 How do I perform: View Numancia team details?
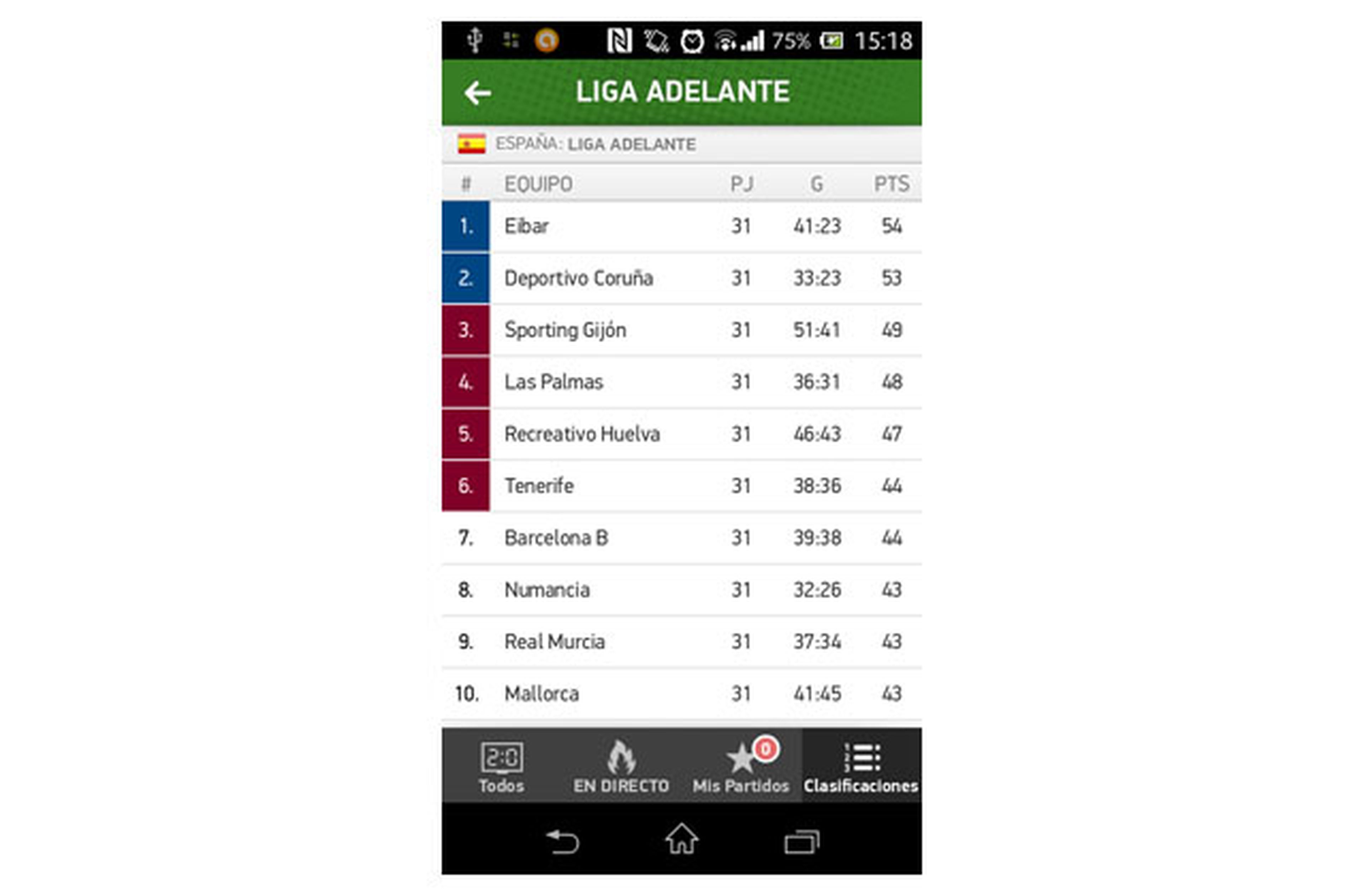681,590
